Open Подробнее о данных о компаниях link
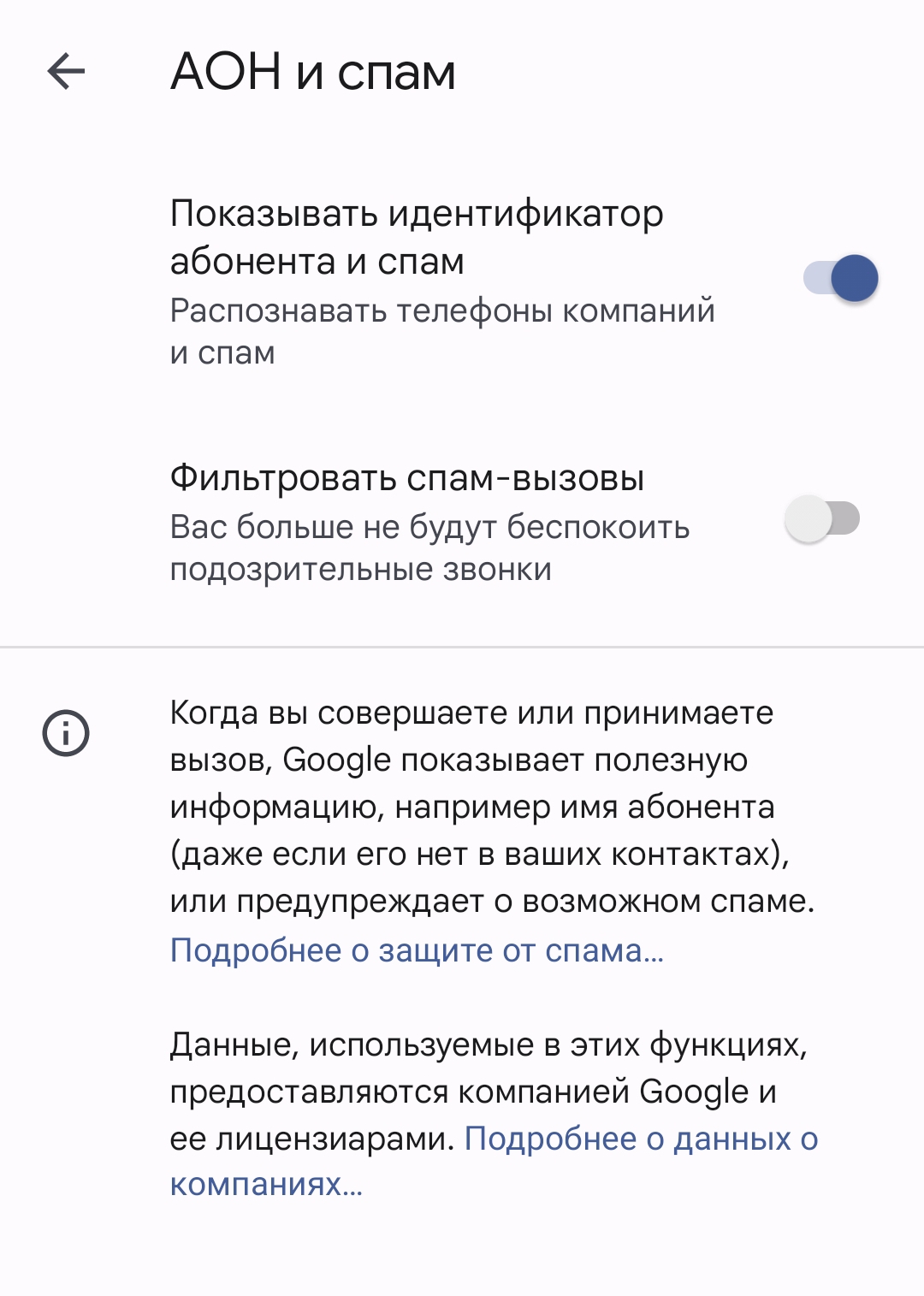 [494, 1162]
